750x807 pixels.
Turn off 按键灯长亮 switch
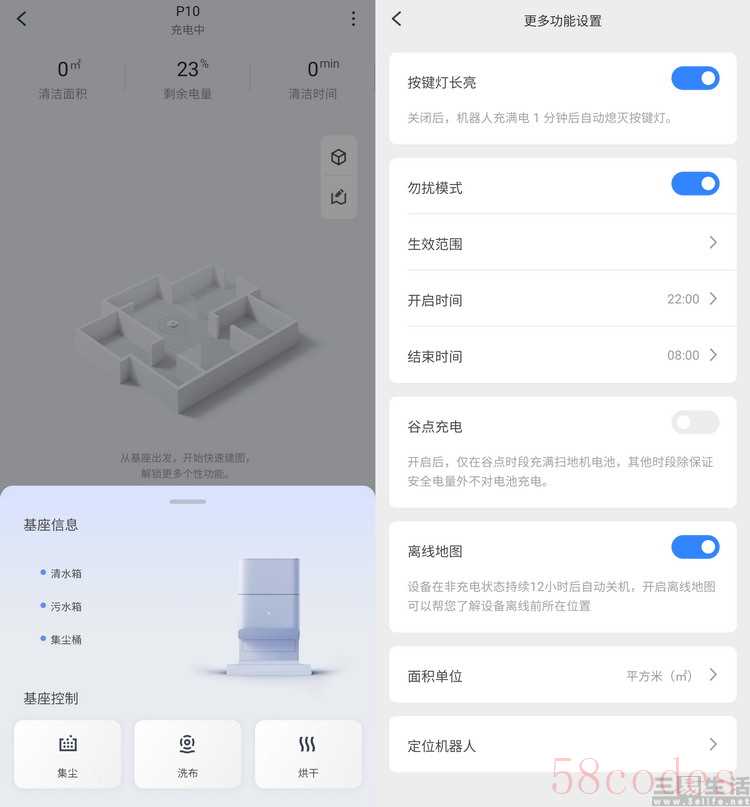[x=694, y=79]
